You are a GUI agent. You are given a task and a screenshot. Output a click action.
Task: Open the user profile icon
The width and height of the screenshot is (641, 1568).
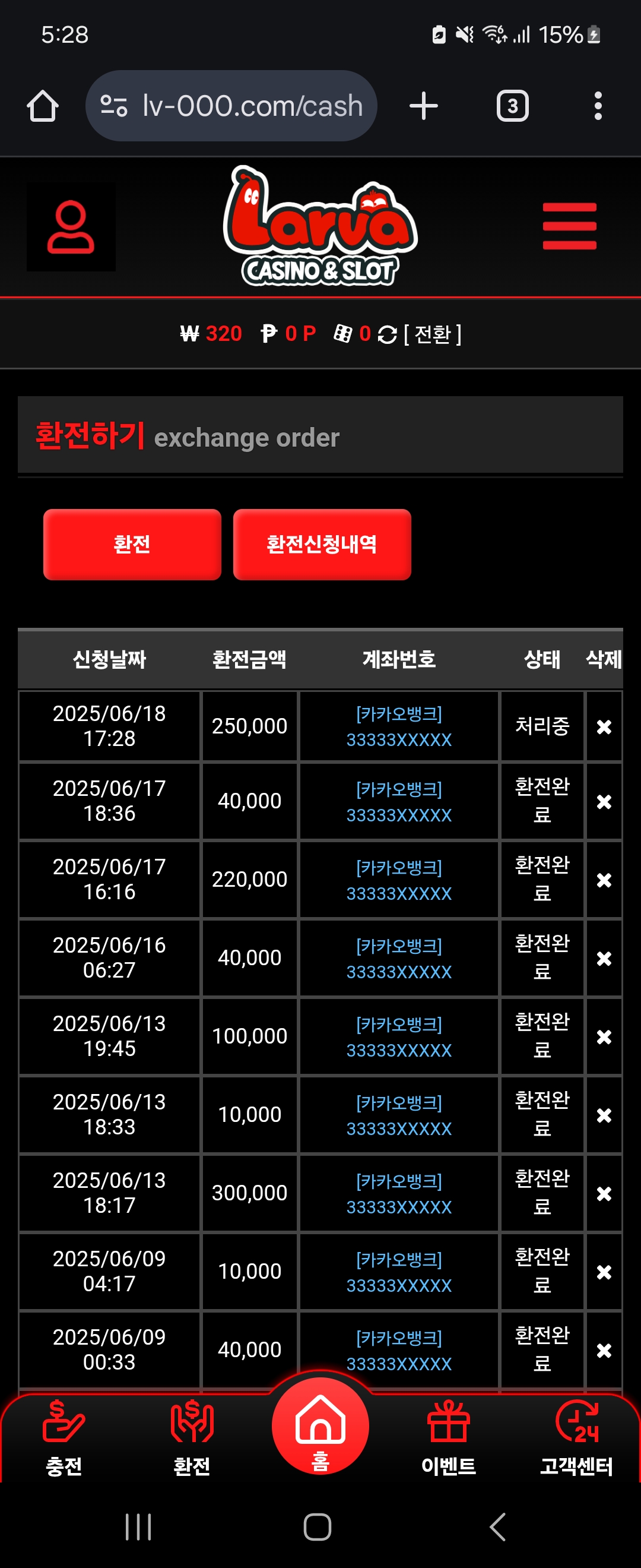(71, 227)
